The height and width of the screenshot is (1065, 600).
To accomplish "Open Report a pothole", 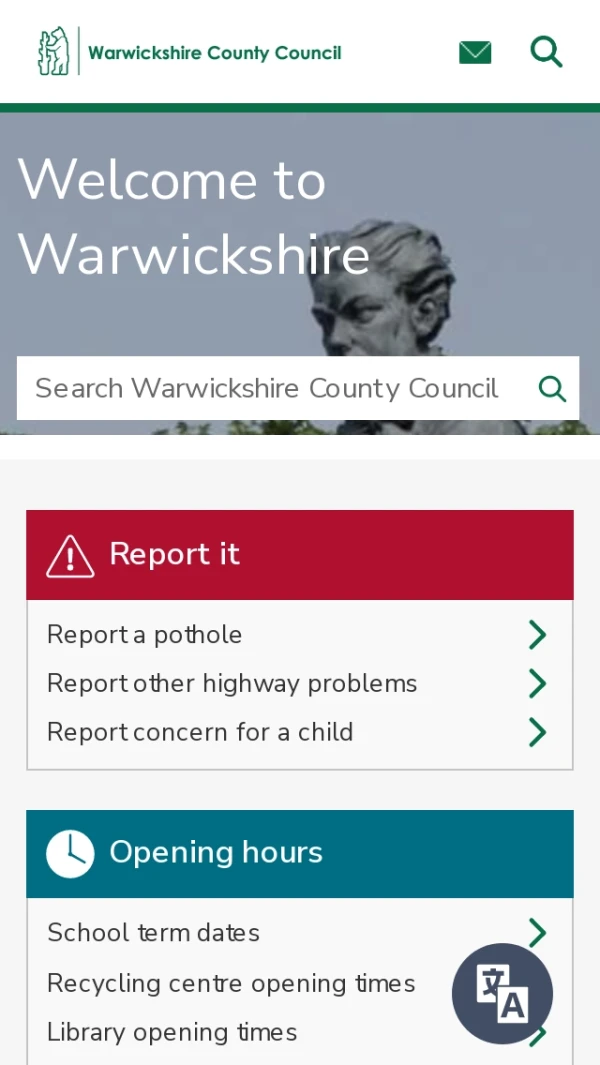I will pyautogui.click(x=145, y=635).
